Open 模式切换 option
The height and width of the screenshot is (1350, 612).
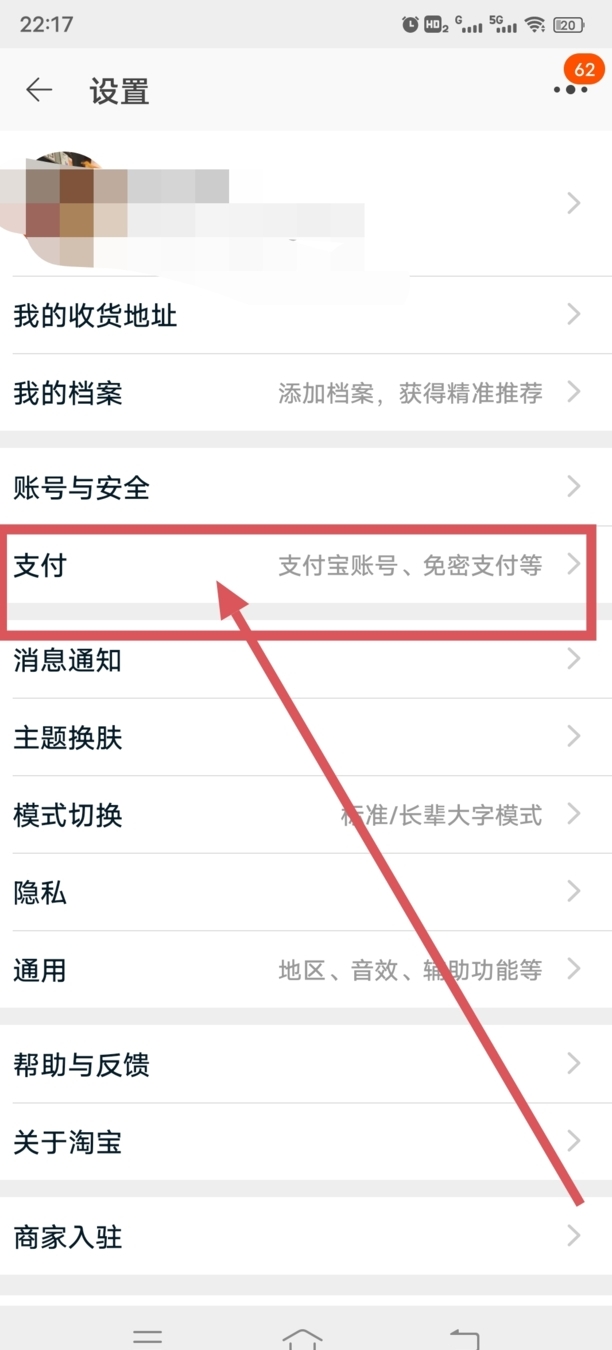pyautogui.click(x=306, y=815)
